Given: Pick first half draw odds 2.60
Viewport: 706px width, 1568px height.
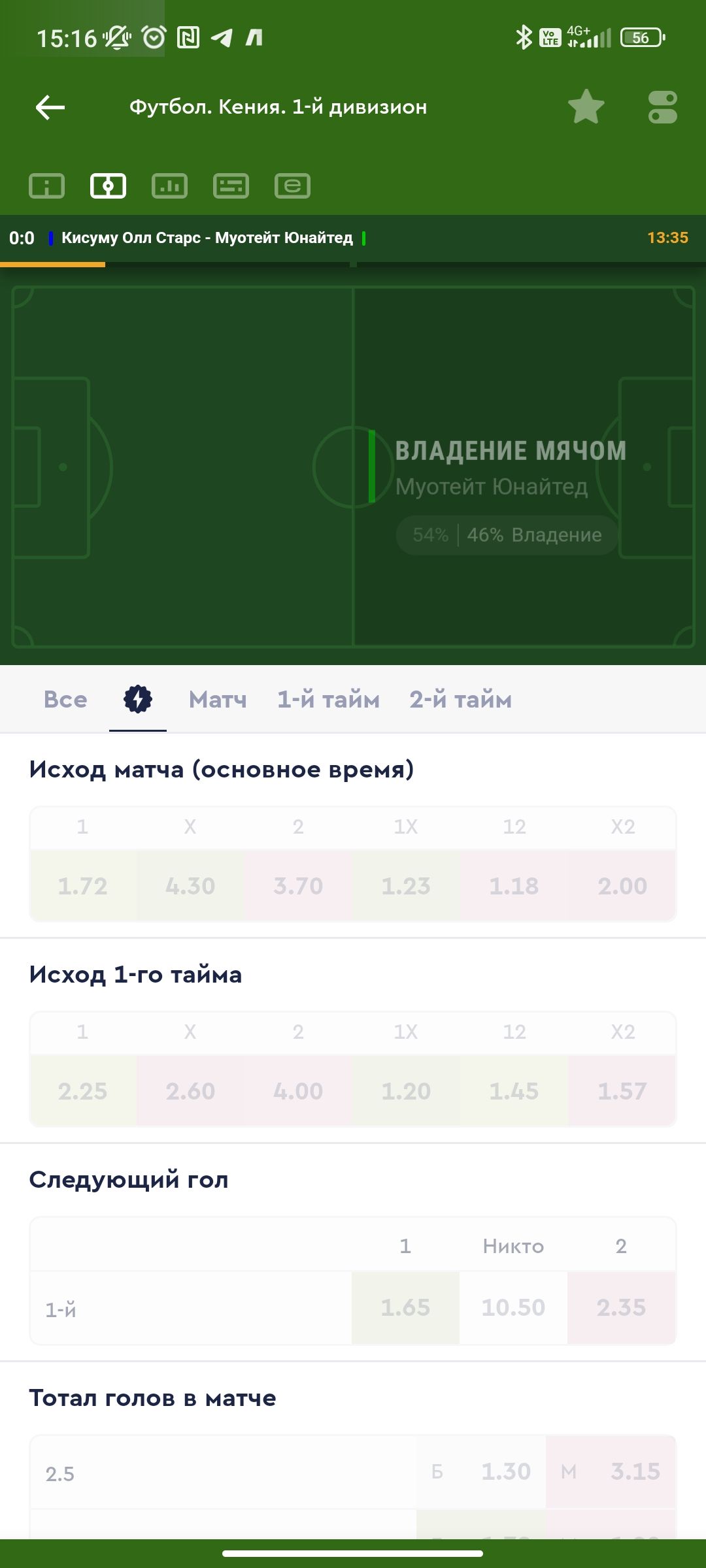Looking at the screenshot, I should pyautogui.click(x=190, y=1091).
